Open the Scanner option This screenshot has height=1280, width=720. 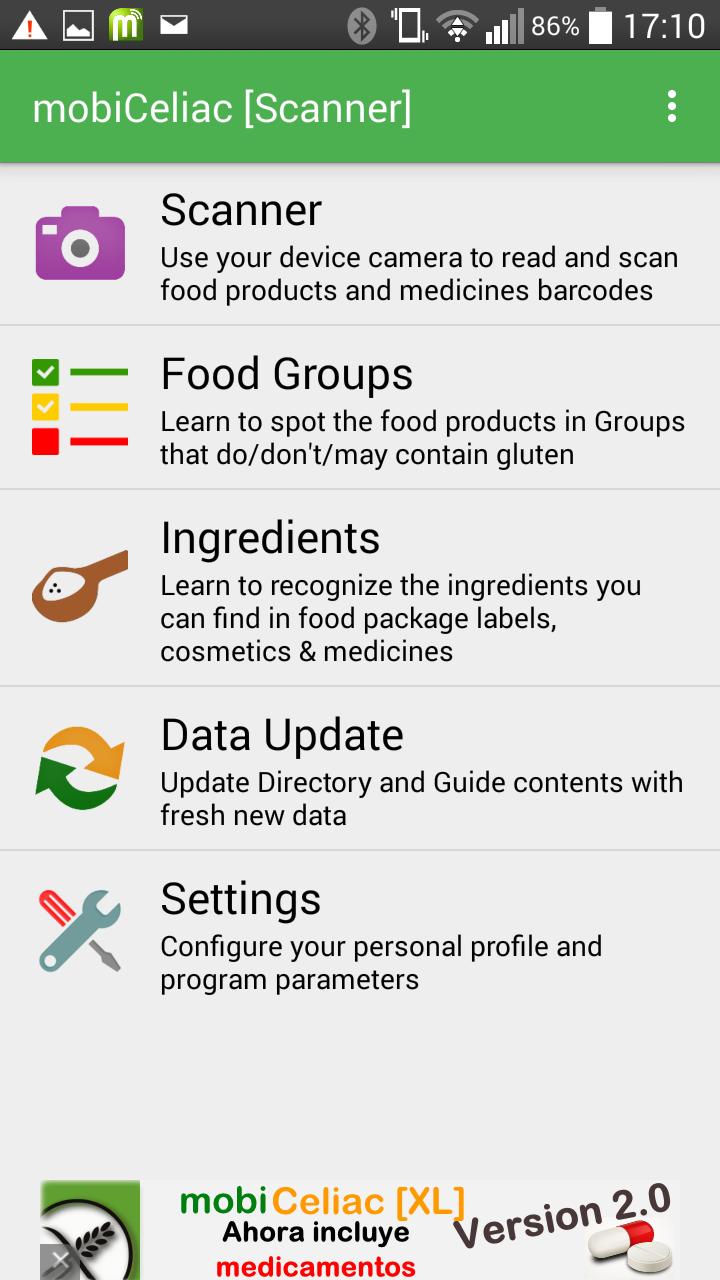pos(360,245)
